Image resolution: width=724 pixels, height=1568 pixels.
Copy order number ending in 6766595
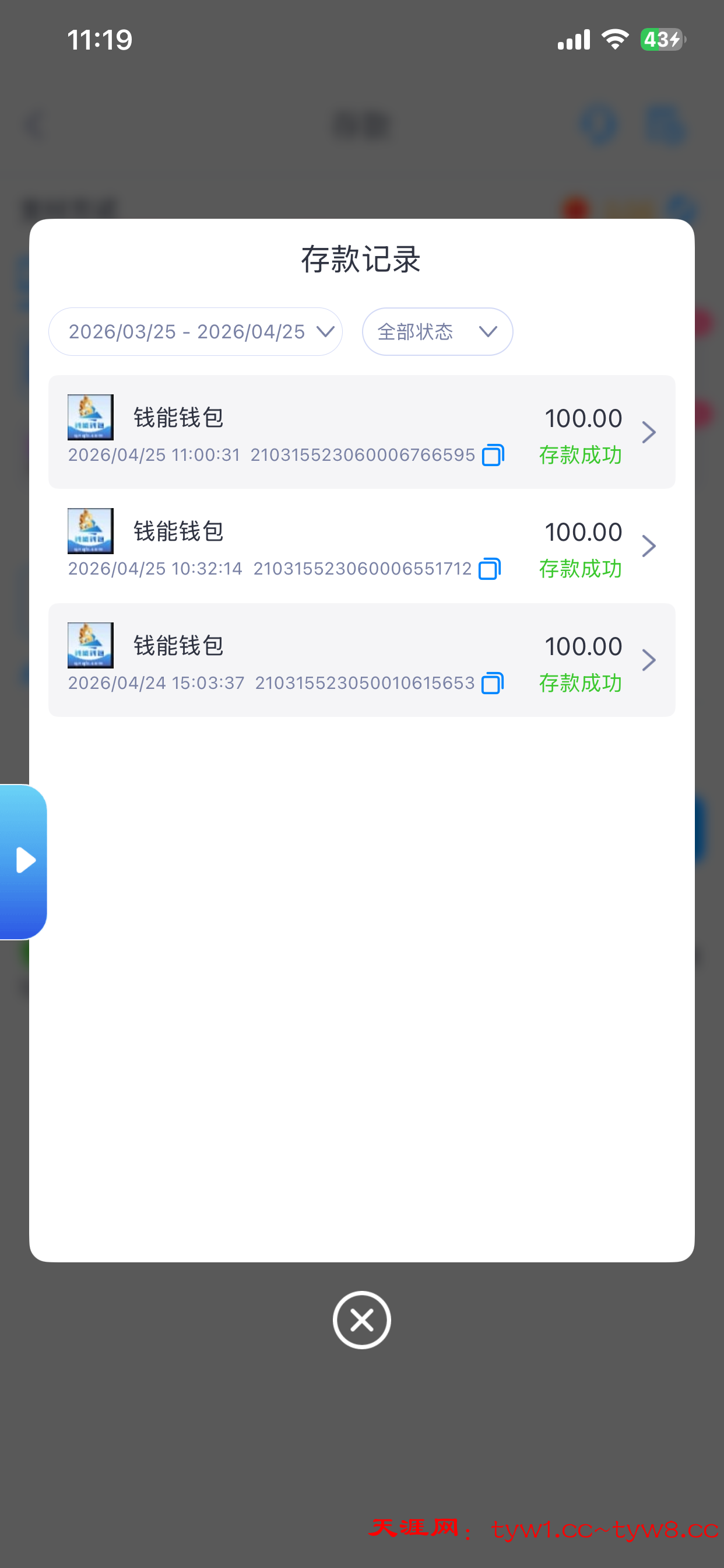[x=493, y=456]
